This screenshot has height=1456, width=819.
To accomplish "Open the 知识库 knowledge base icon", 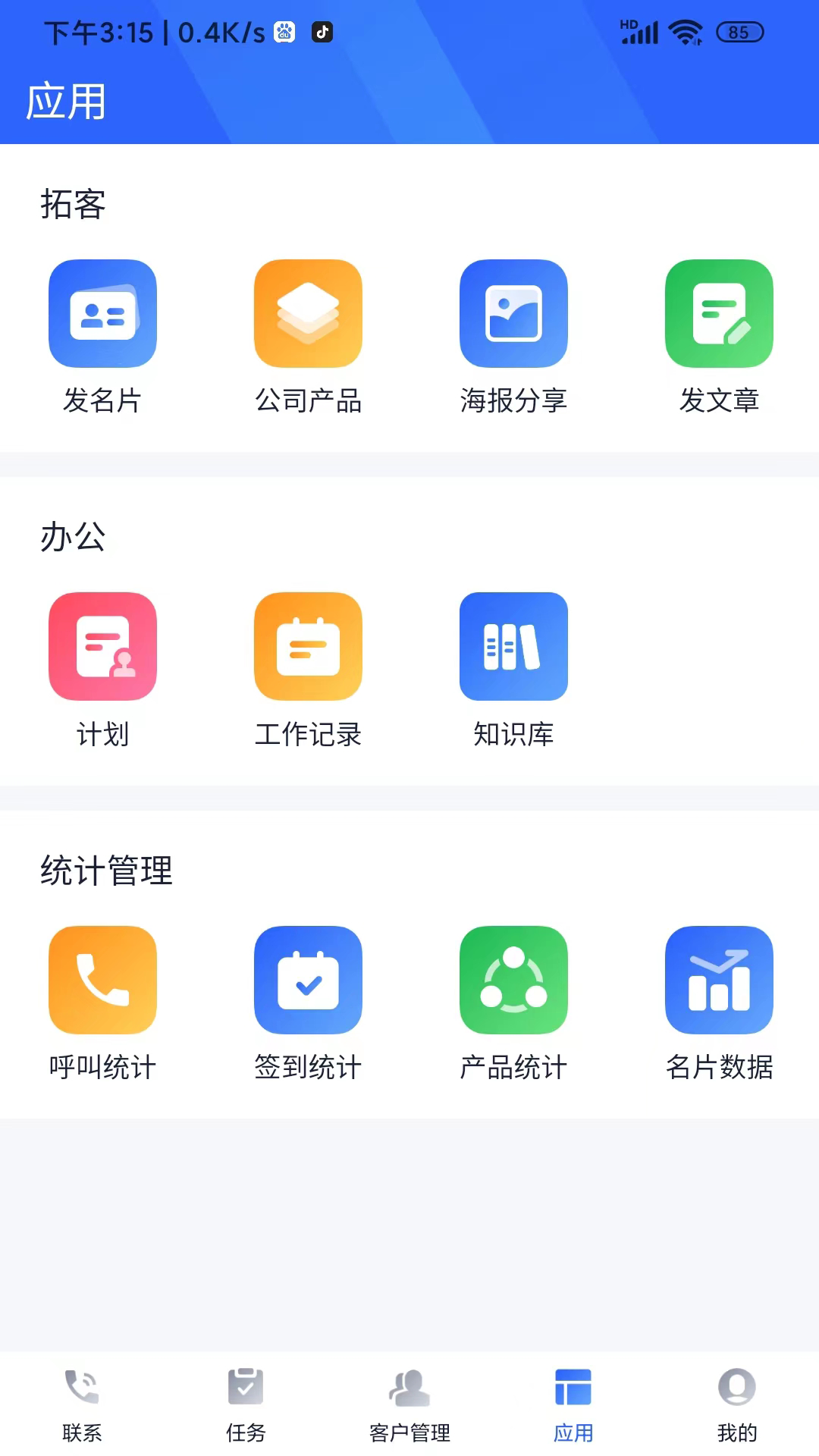I will [x=513, y=646].
